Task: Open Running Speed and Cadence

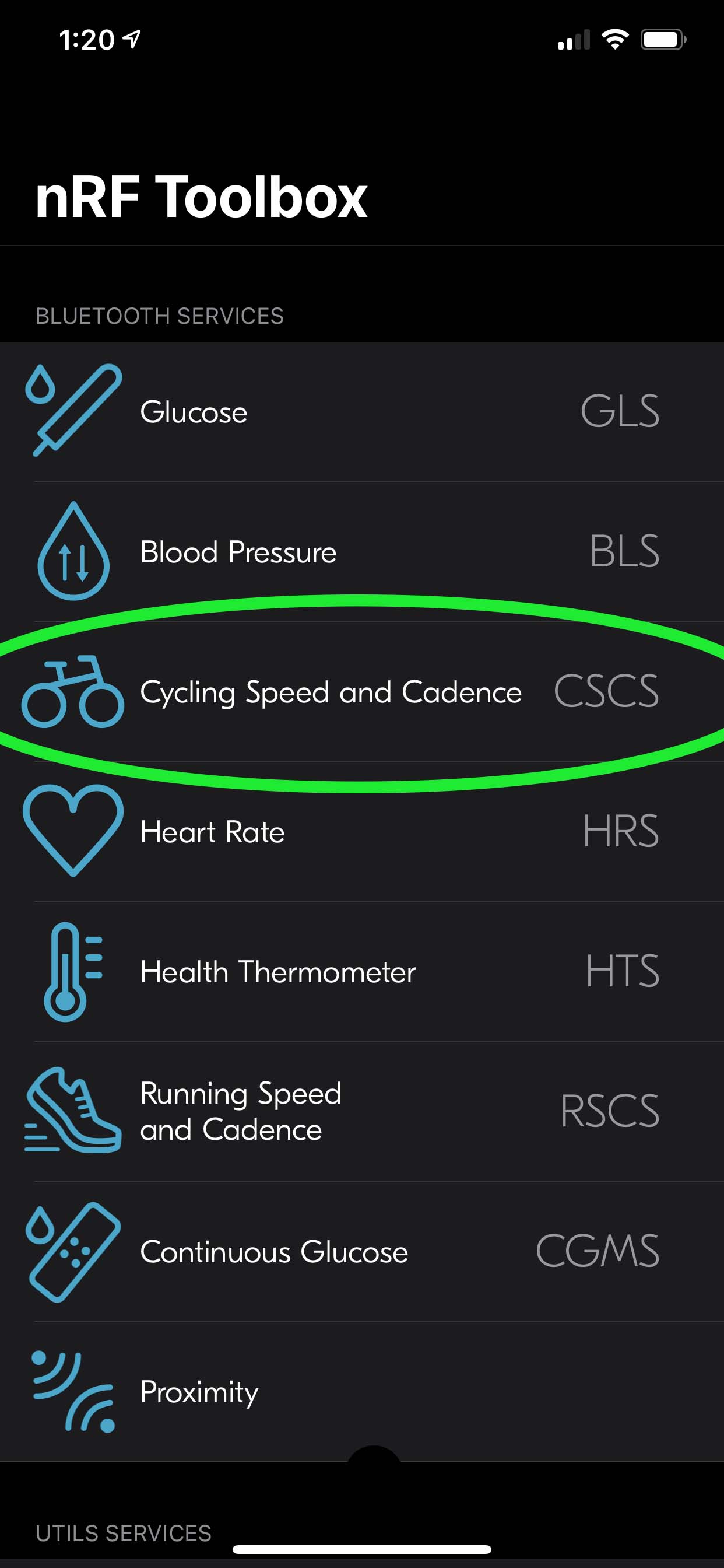Action: (362, 1111)
